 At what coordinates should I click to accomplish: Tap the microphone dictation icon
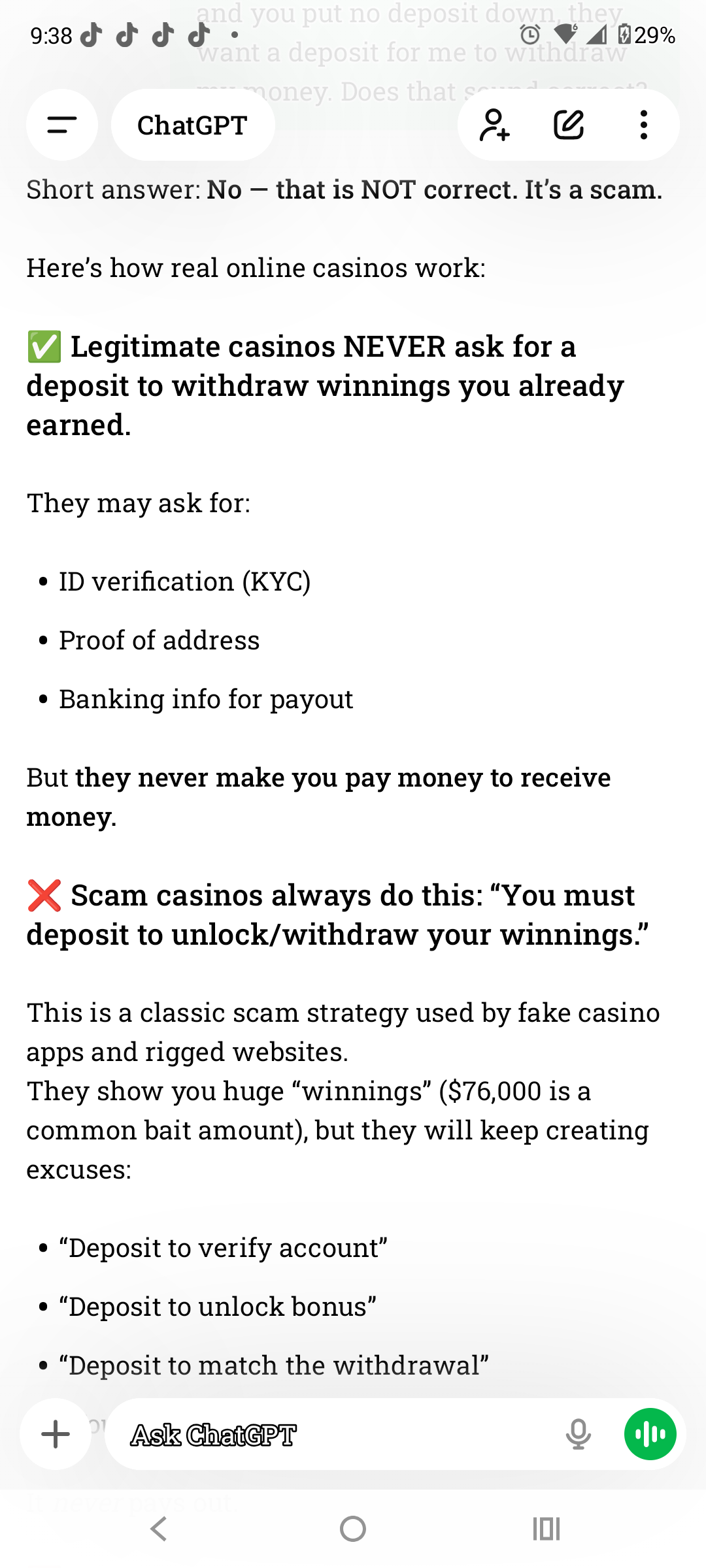click(x=579, y=1435)
